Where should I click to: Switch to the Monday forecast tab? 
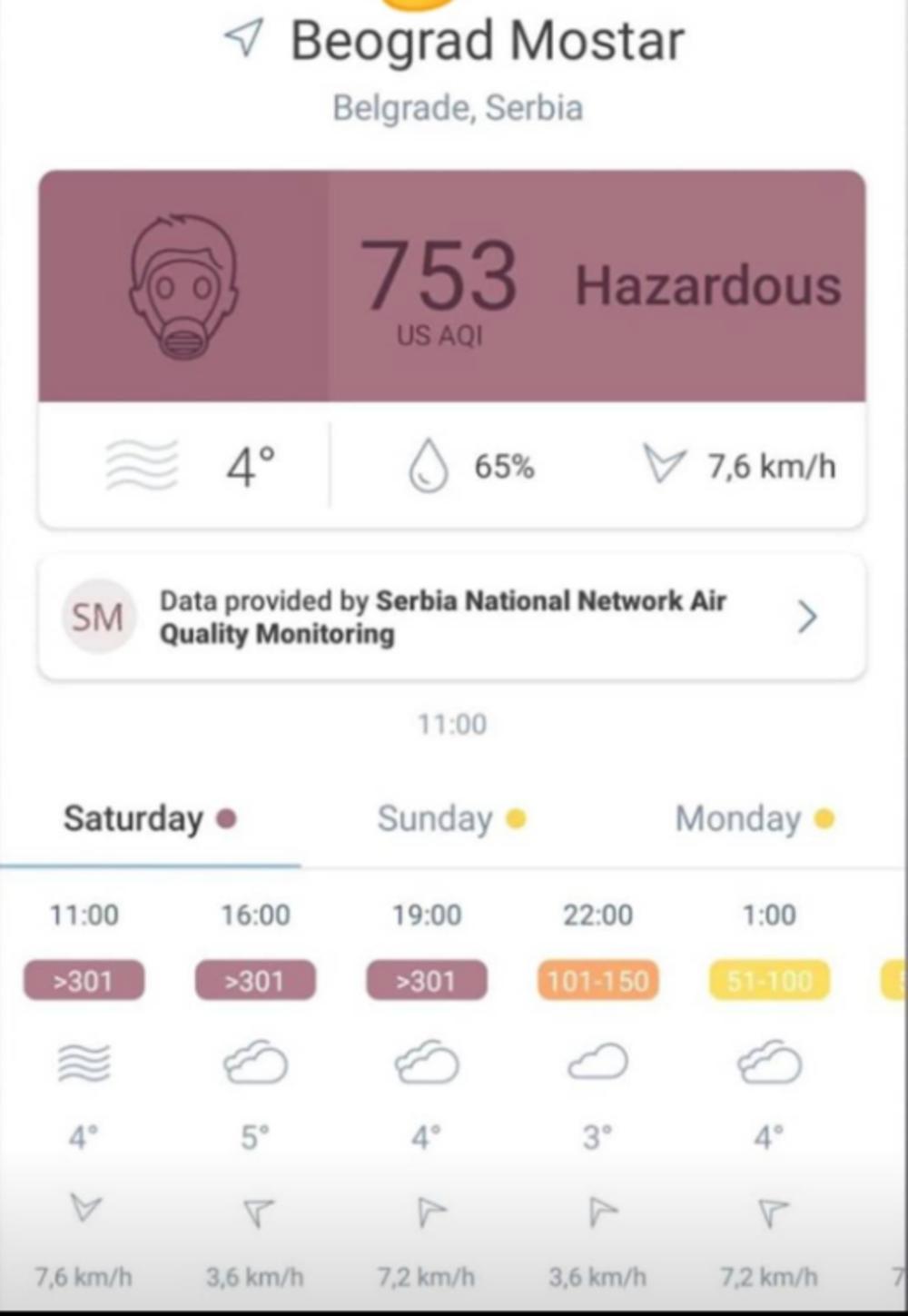[753, 818]
